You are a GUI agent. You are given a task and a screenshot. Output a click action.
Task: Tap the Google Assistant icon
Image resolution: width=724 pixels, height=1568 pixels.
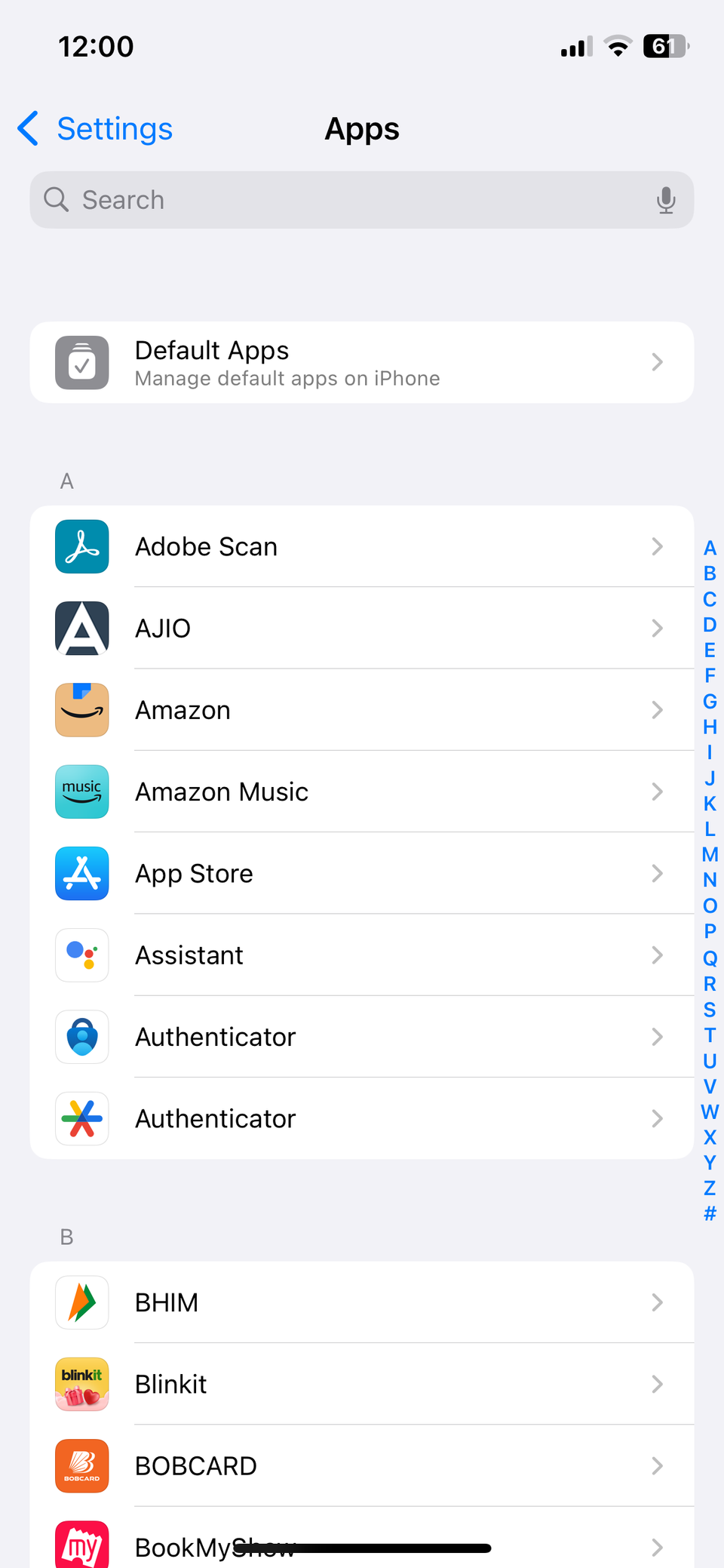[81, 955]
